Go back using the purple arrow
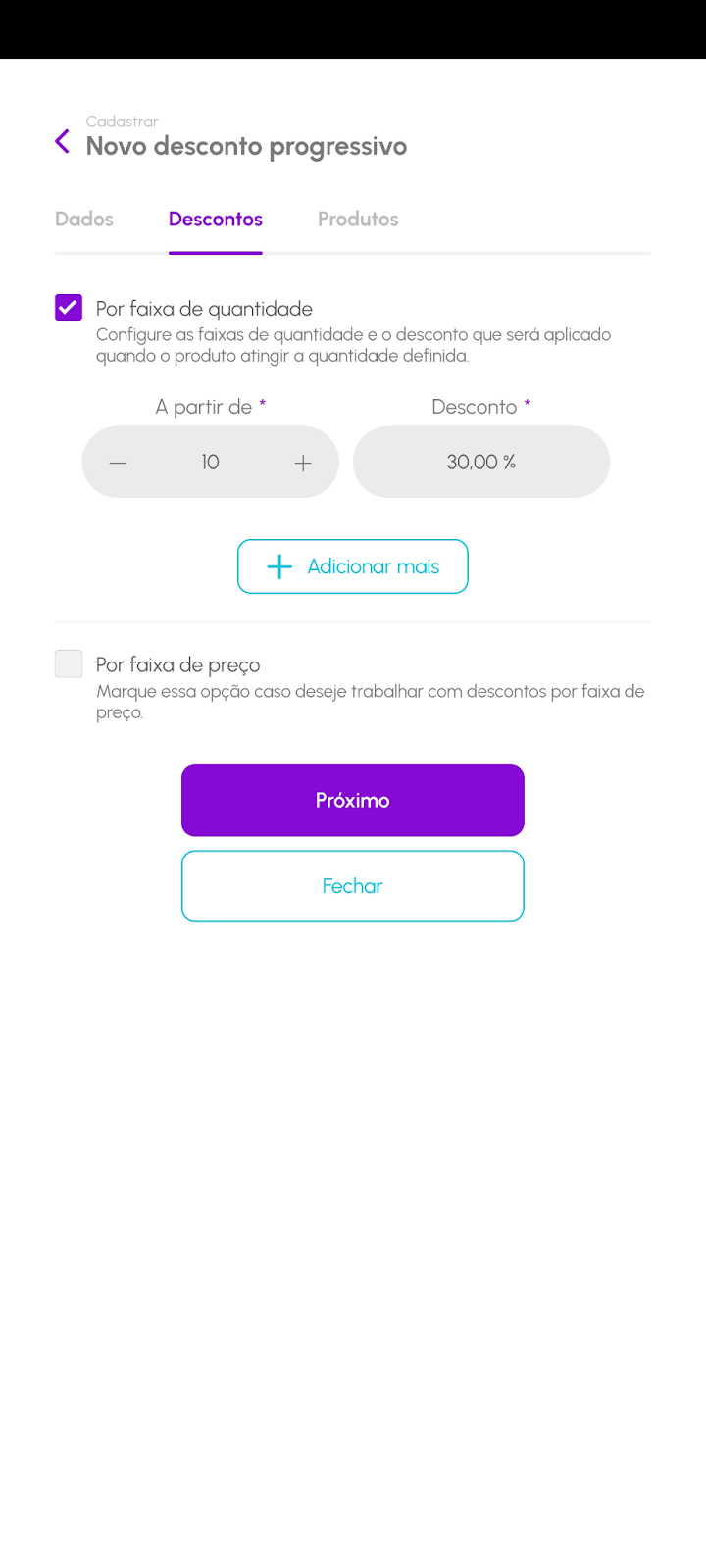Image resolution: width=706 pixels, height=1568 pixels. point(62,142)
